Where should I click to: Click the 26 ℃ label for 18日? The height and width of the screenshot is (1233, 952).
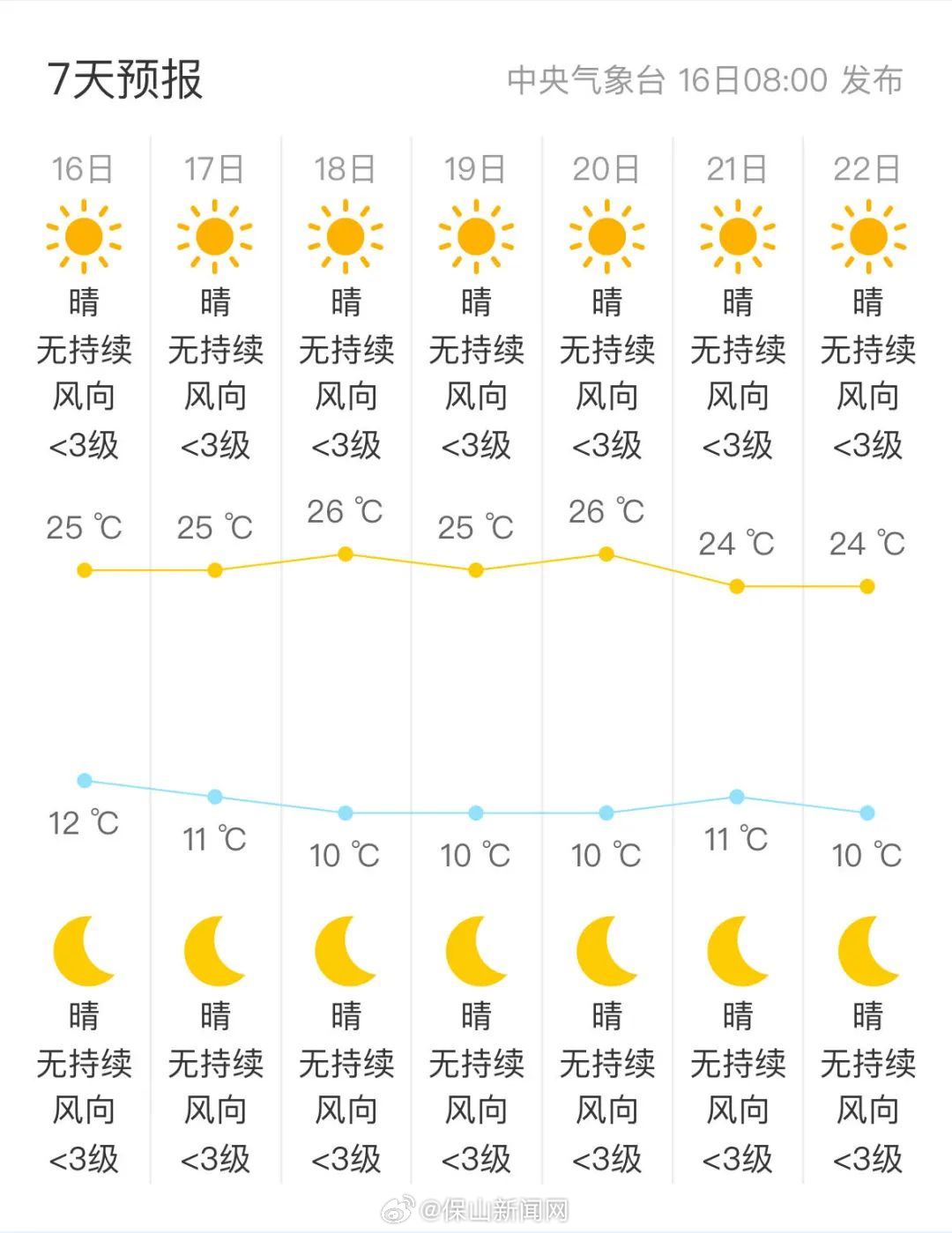346,511
